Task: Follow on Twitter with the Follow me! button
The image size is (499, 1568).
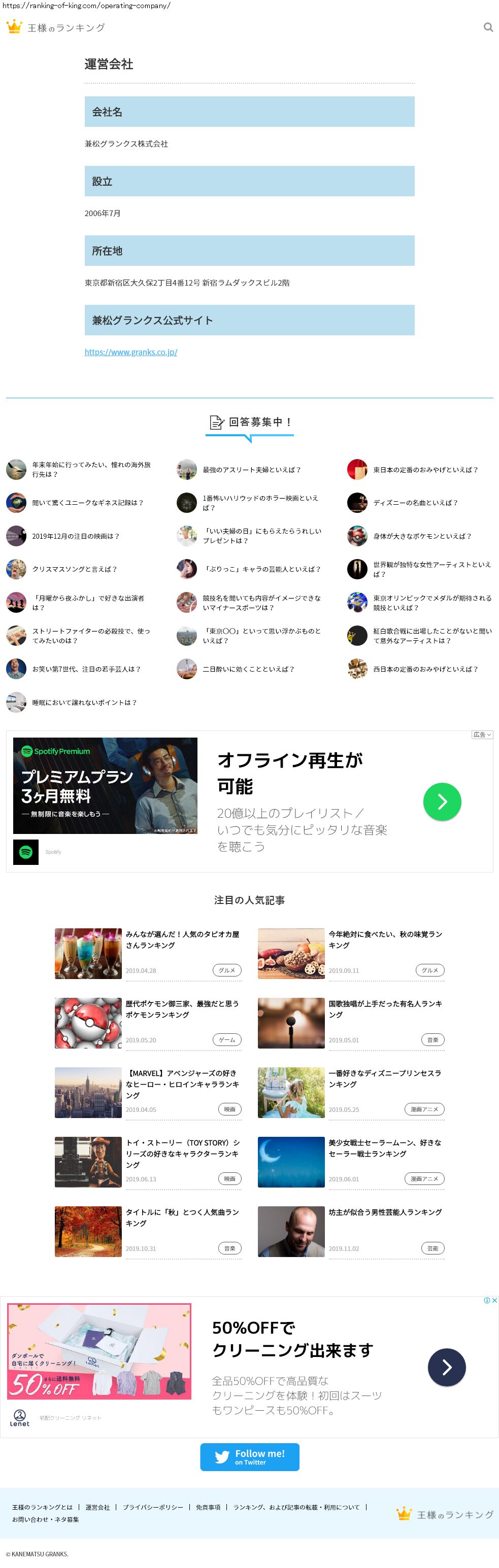Action: pyautogui.click(x=250, y=1456)
